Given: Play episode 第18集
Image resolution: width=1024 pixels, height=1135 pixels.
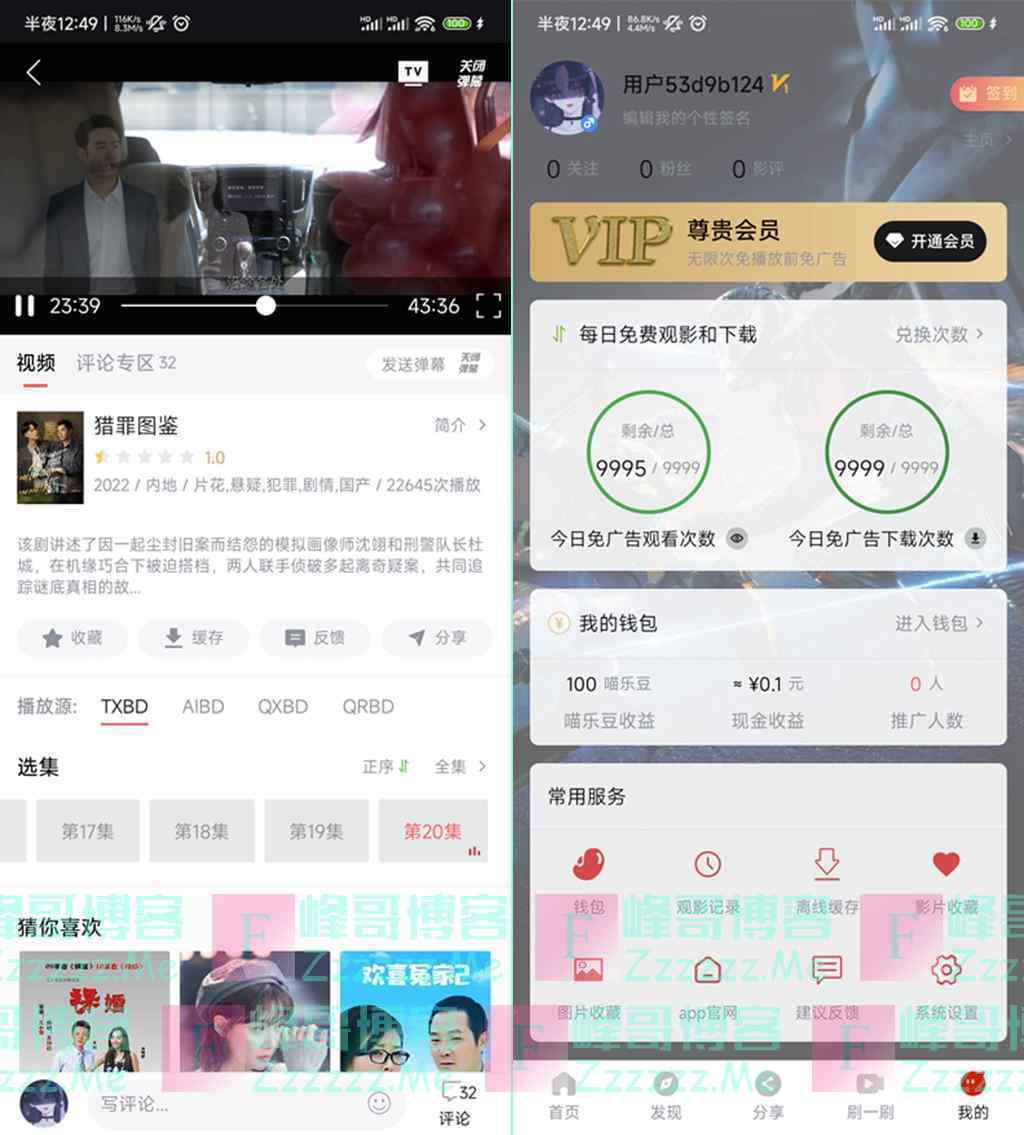Looking at the screenshot, I should (202, 831).
